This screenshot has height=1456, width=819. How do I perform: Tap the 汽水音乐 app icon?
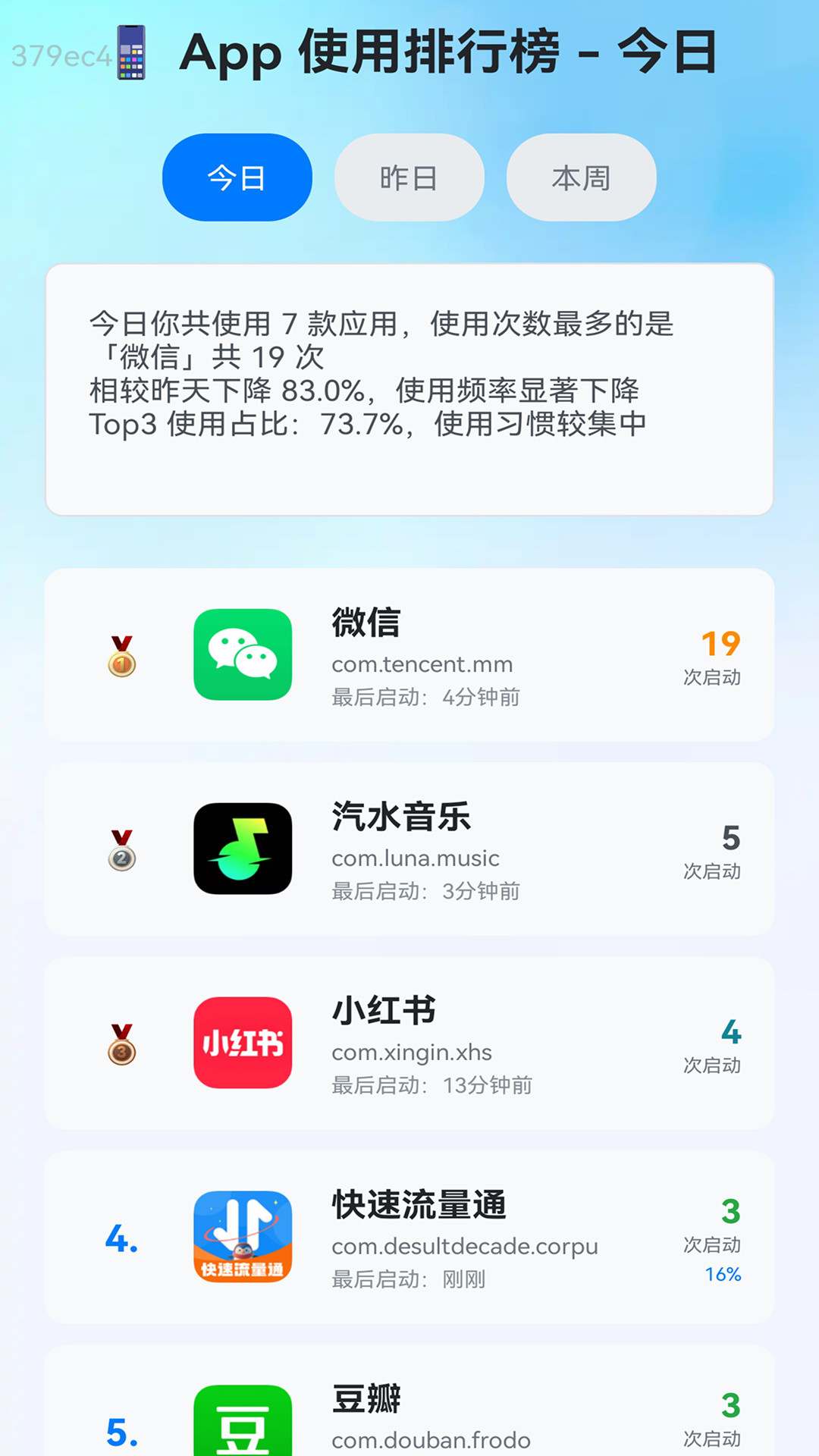click(242, 849)
